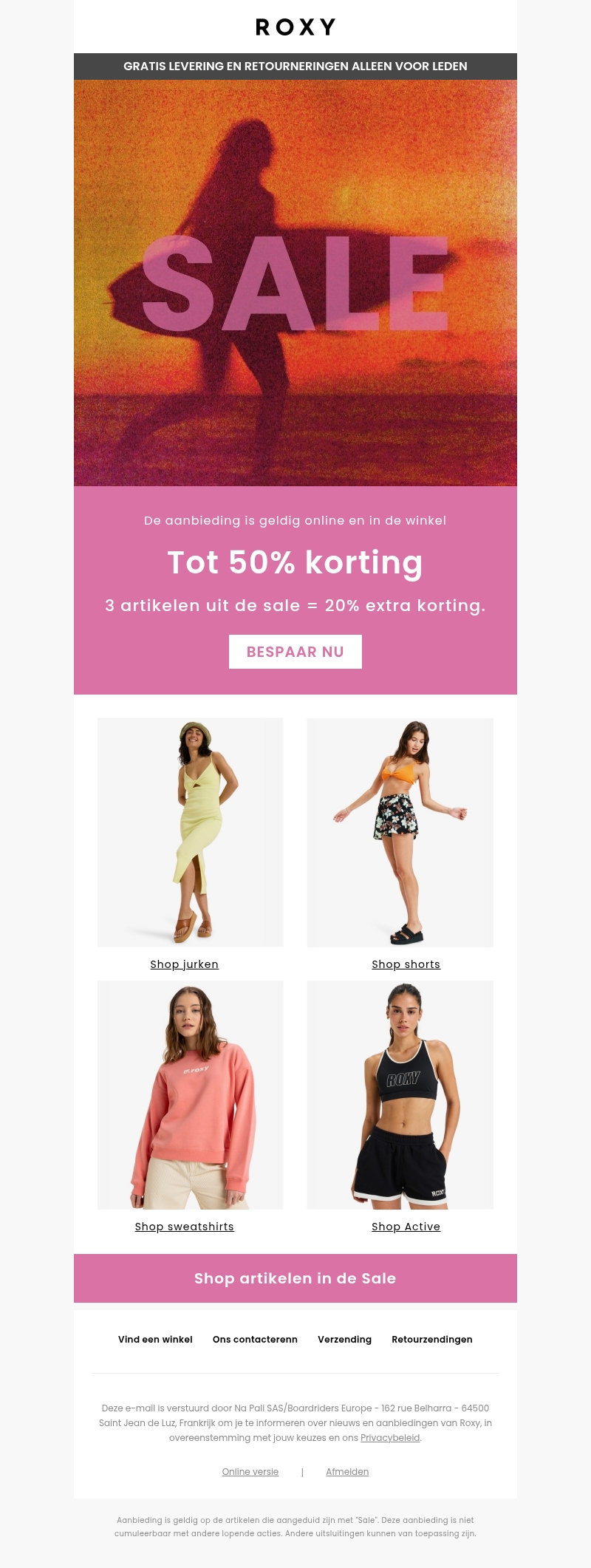Tap the black activewear product image

click(400, 1094)
